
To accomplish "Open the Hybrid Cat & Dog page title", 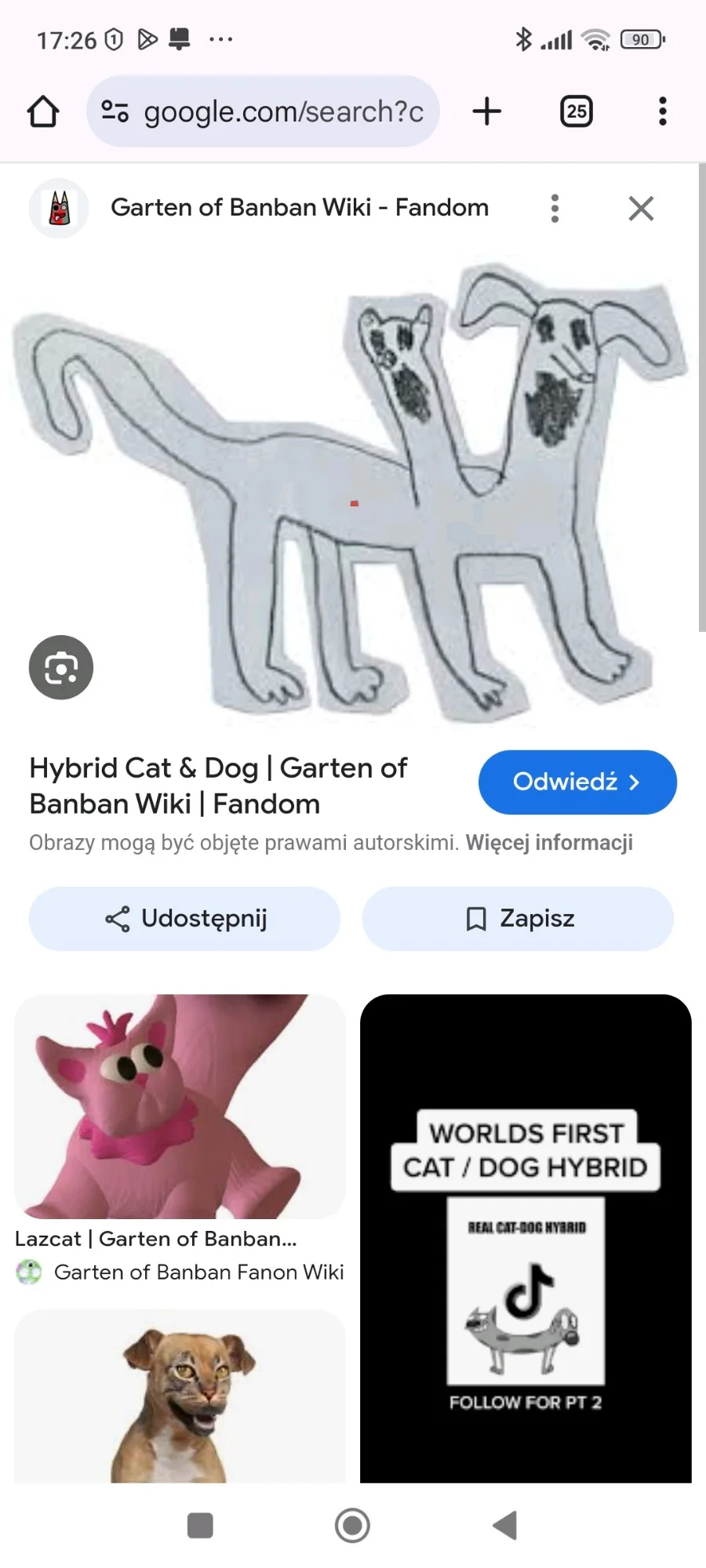I will [218, 786].
